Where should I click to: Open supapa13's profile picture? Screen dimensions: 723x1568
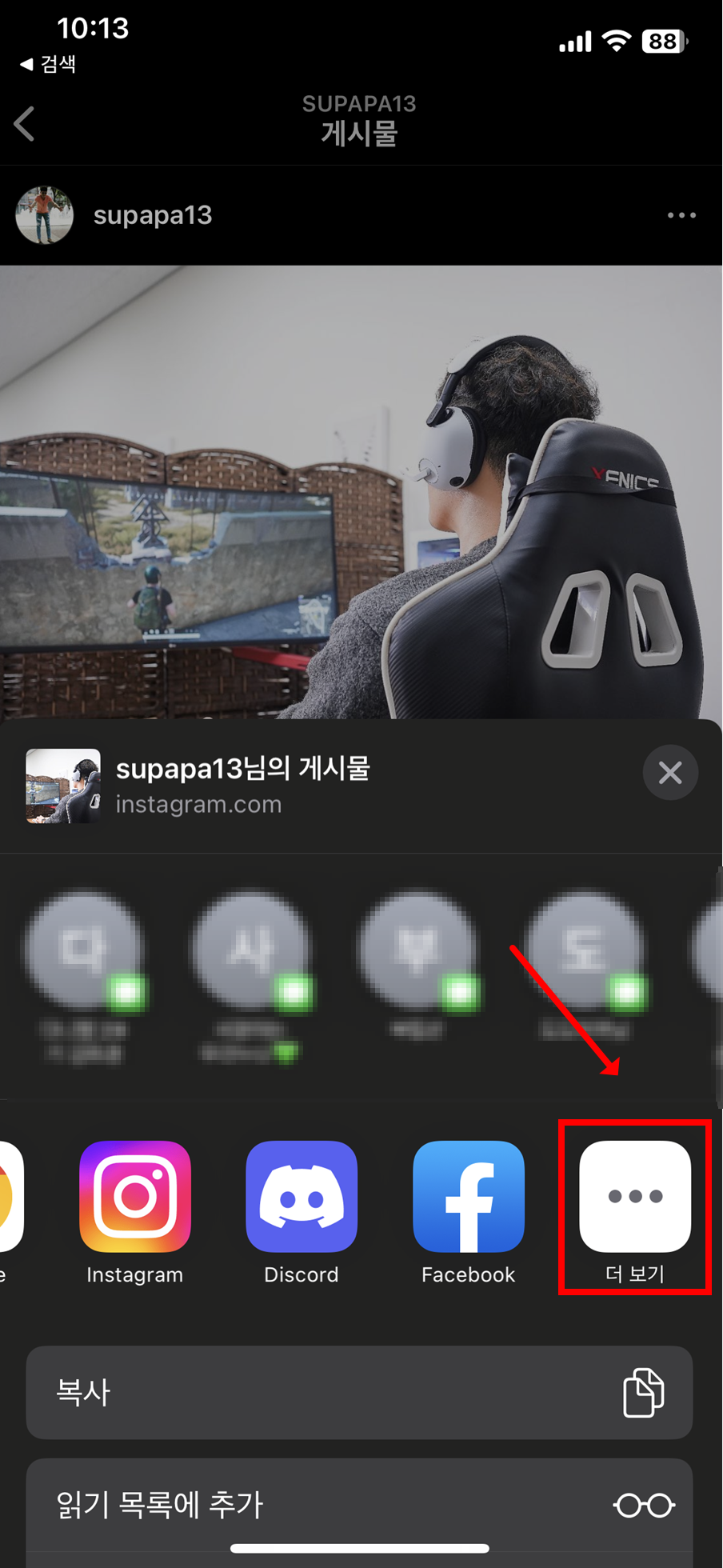click(x=45, y=215)
